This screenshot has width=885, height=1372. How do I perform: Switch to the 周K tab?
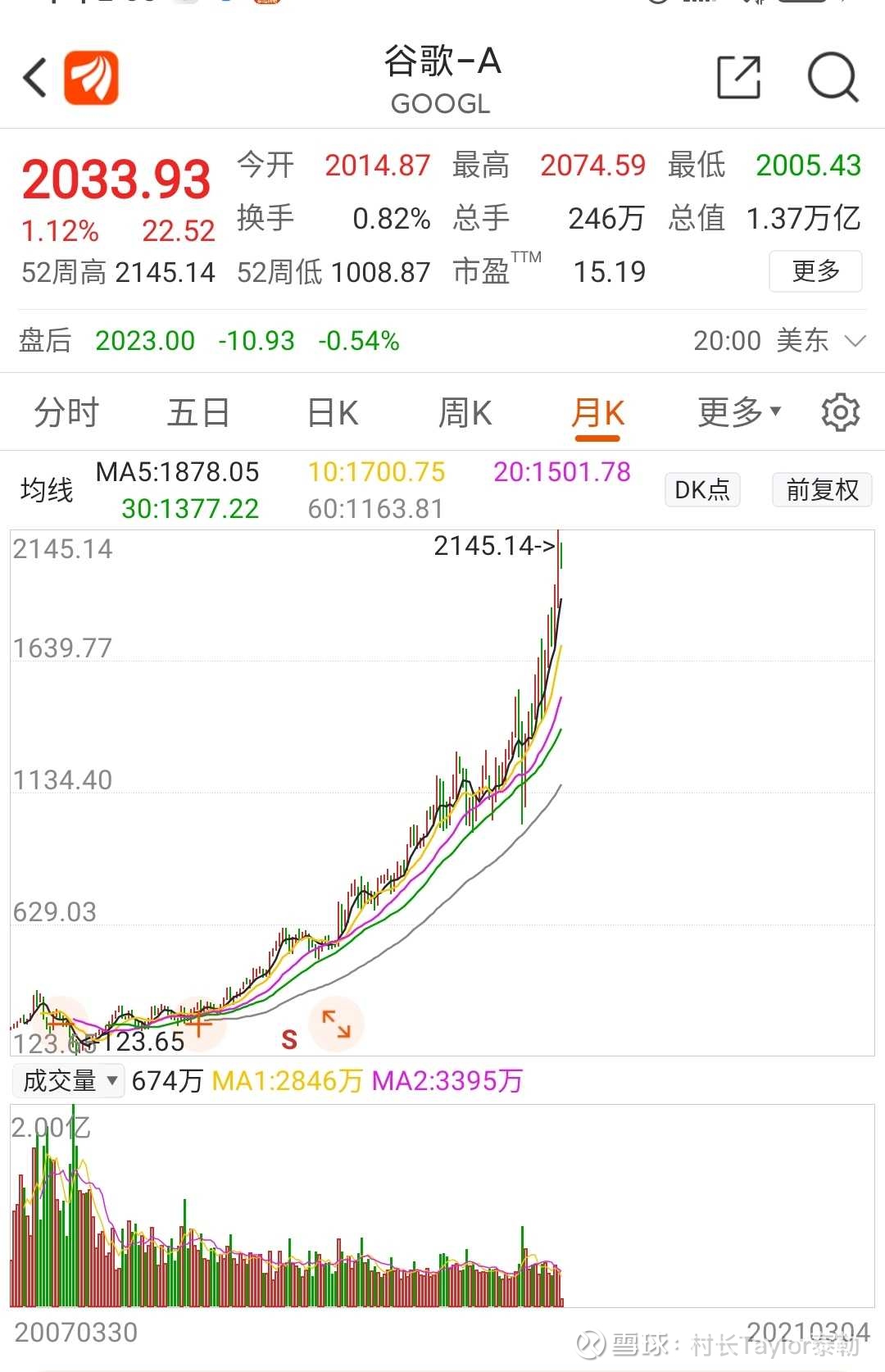[x=464, y=411]
